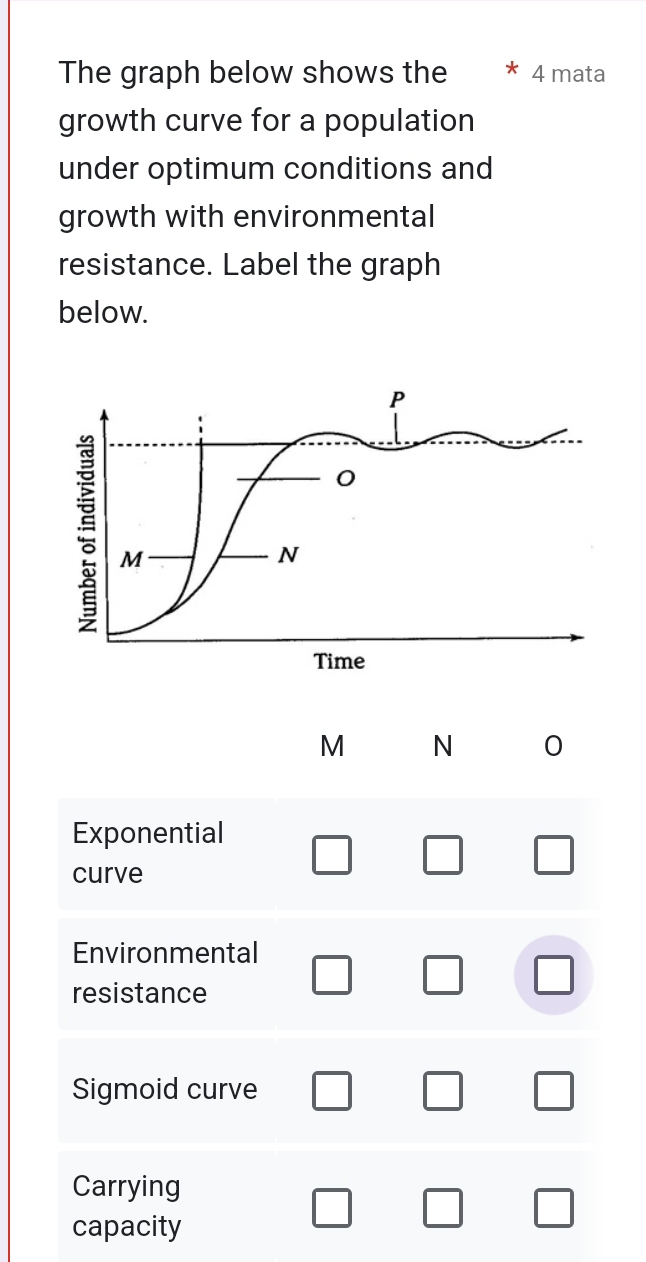
Task: Check Exponential curve for column O
Action: (554, 855)
